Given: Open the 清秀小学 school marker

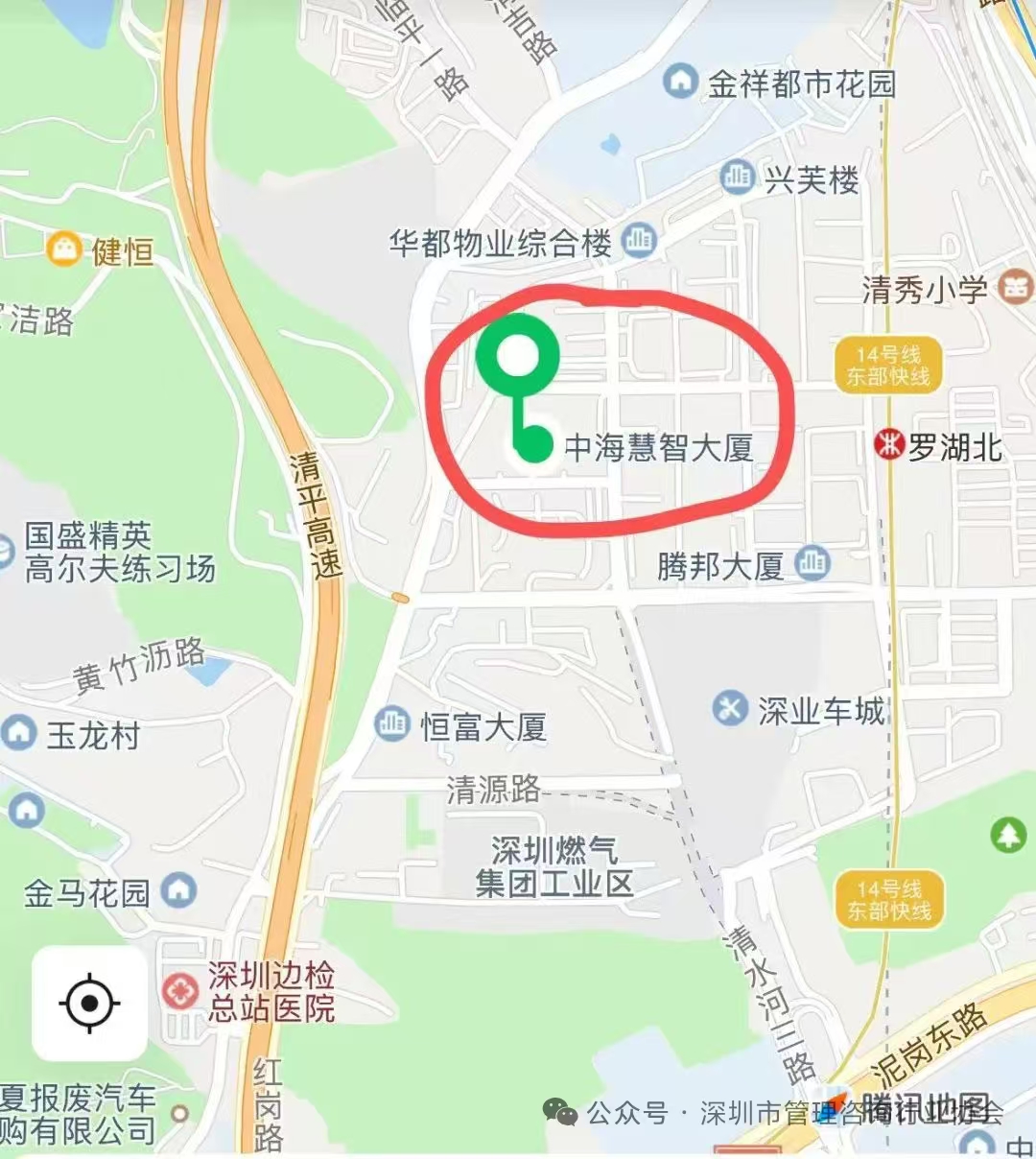Looking at the screenshot, I should click(1014, 286).
